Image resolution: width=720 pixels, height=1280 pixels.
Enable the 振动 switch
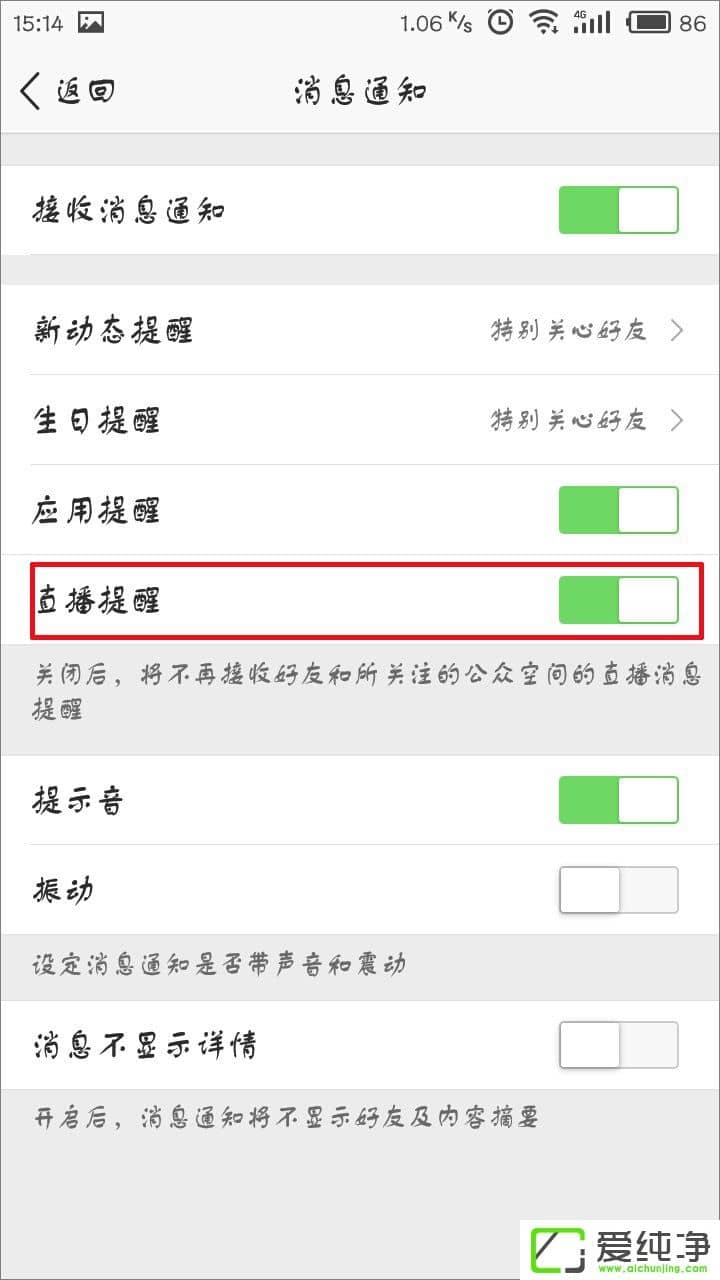[x=618, y=890]
